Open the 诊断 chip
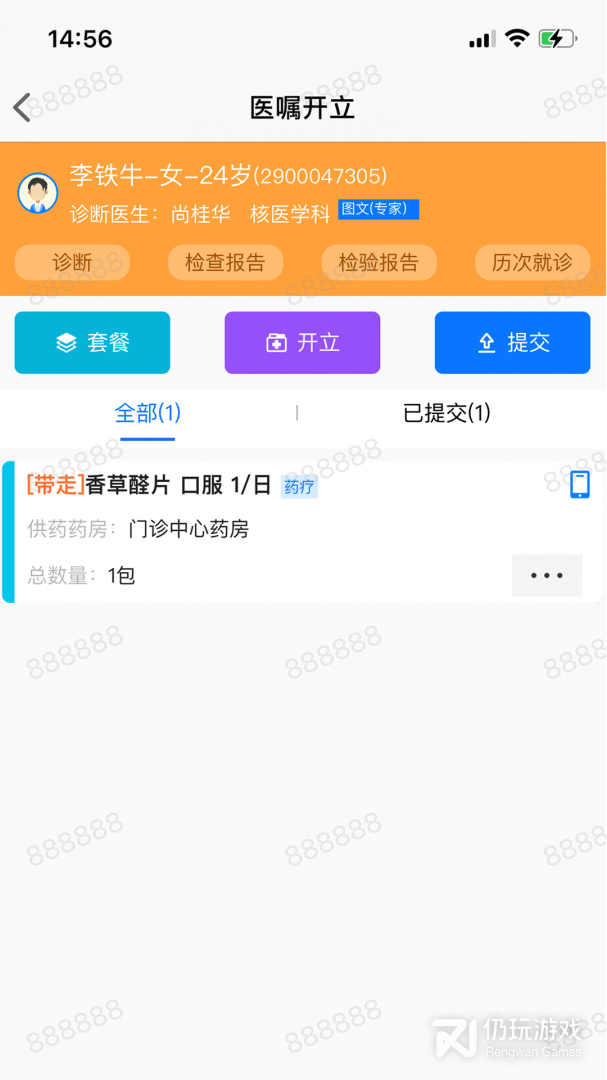607x1080 pixels. click(x=72, y=262)
